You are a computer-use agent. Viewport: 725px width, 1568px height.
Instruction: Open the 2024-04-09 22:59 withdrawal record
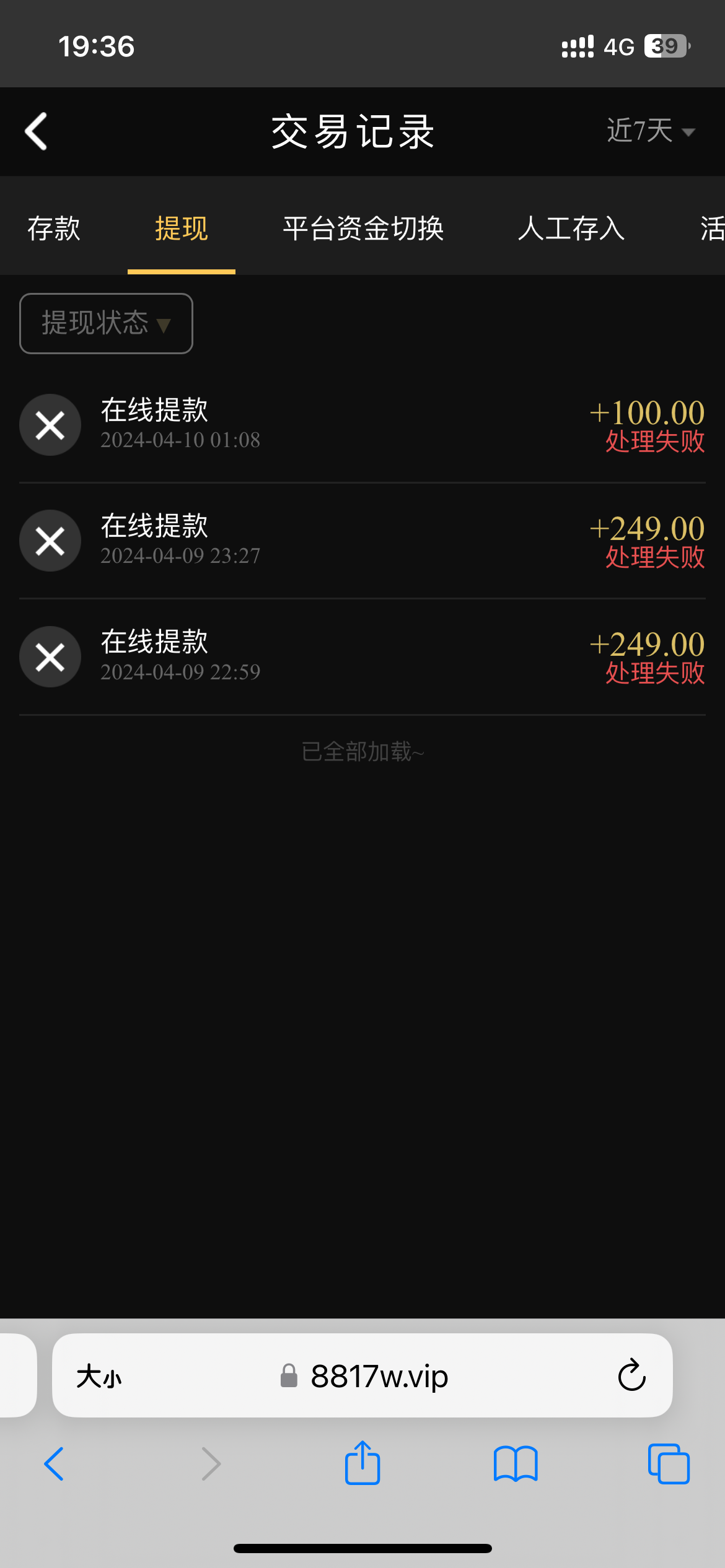click(x=362, y=656)
